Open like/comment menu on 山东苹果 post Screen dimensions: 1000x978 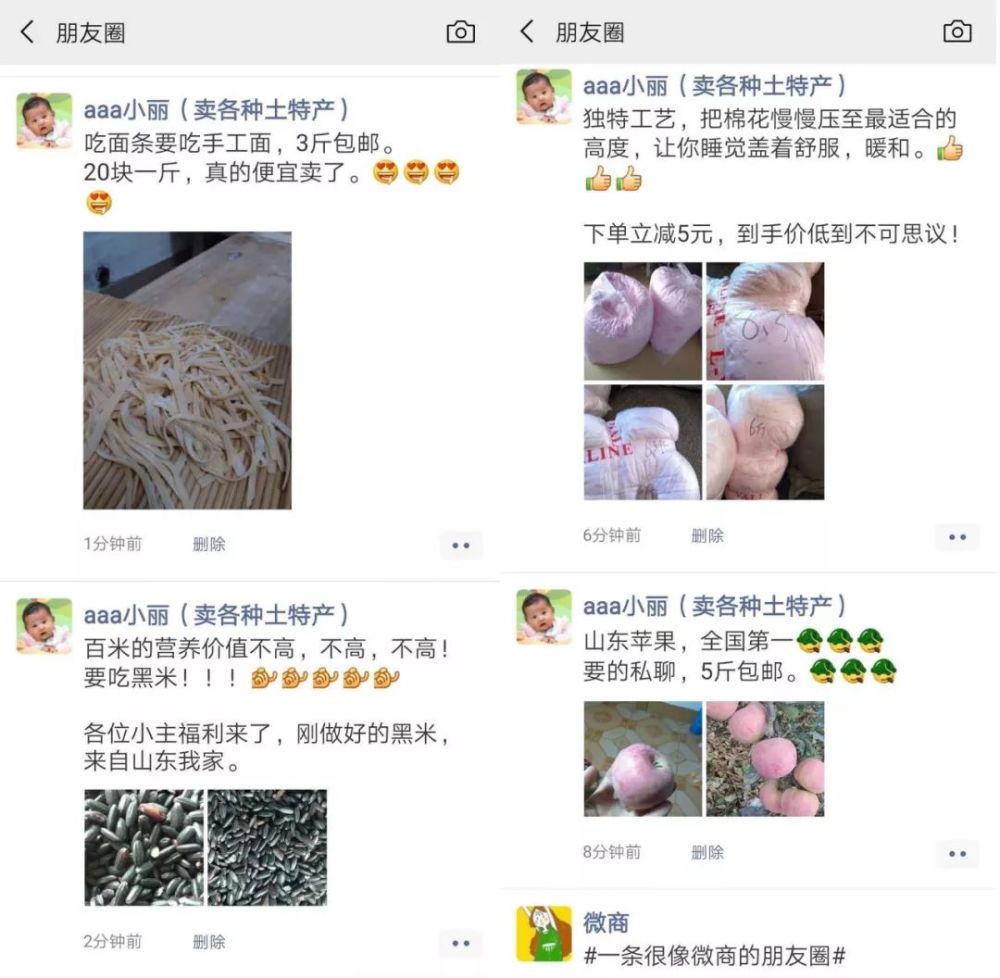pos(957,853)
